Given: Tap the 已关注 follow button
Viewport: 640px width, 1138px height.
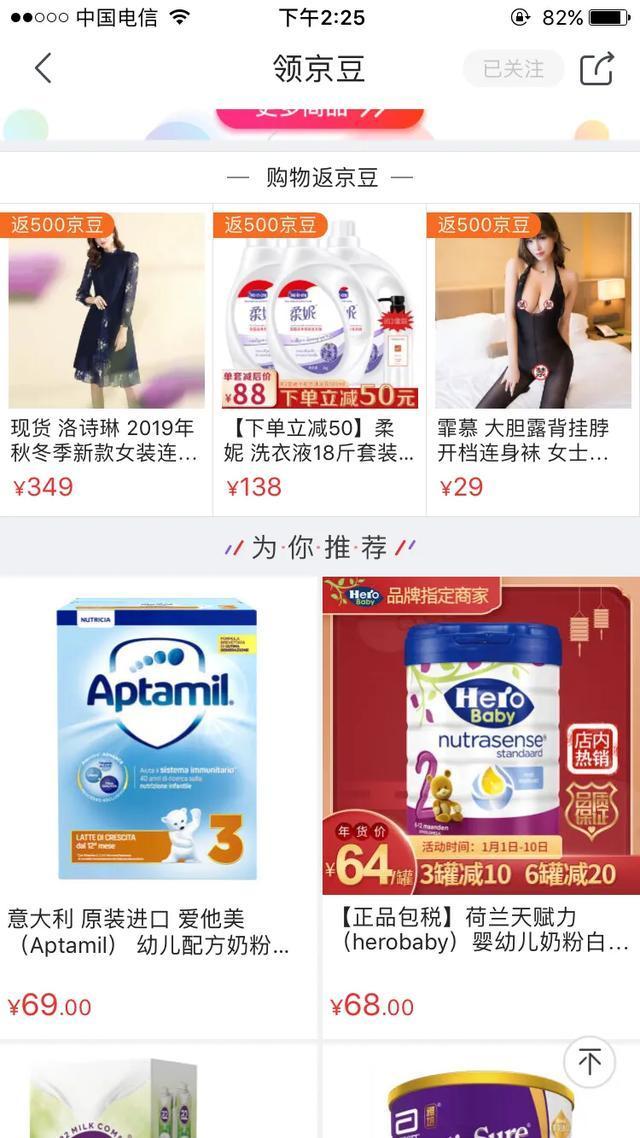Looking at the screenshot, I should pyautogui.click(x=513, y=69).
